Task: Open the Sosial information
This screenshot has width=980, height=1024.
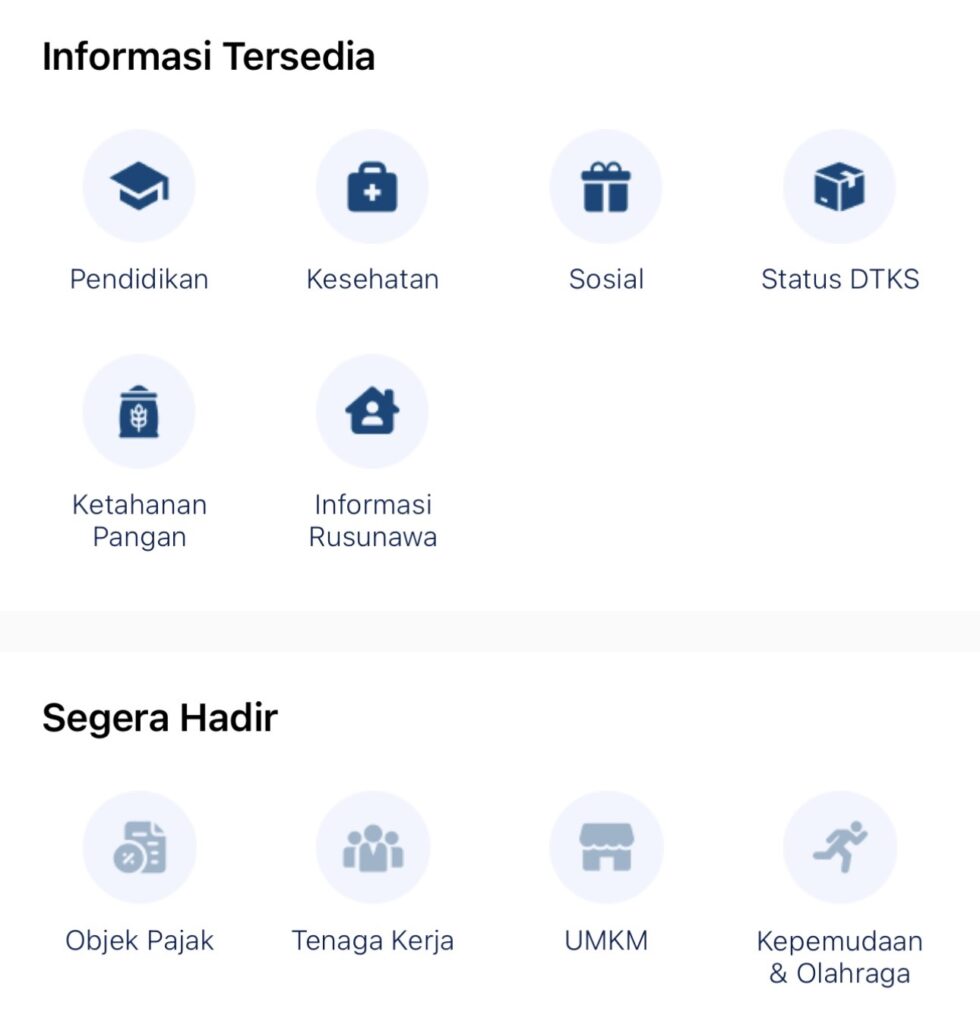Action: 606,187
